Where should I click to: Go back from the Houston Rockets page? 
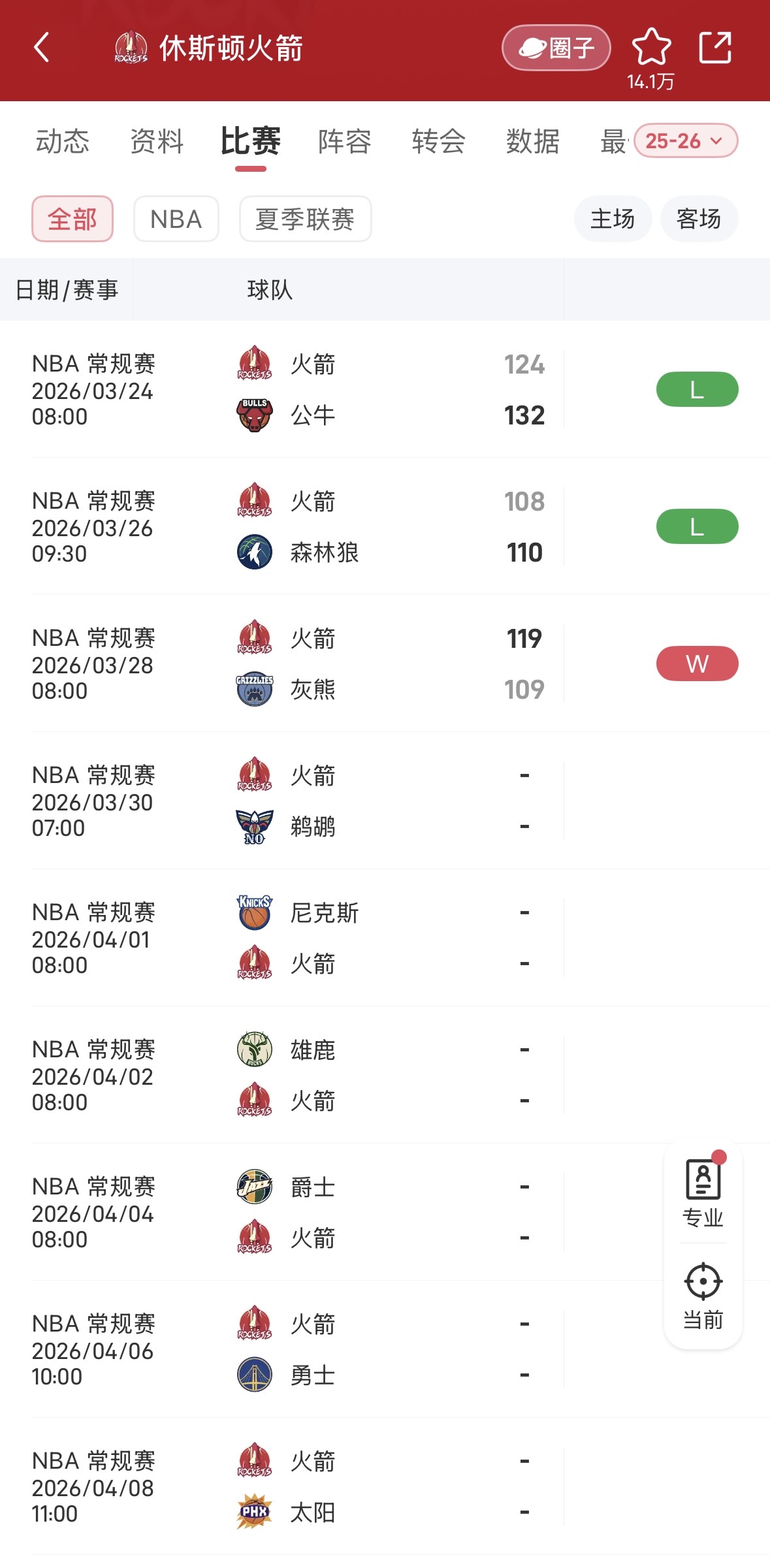(x=42, y=48)
